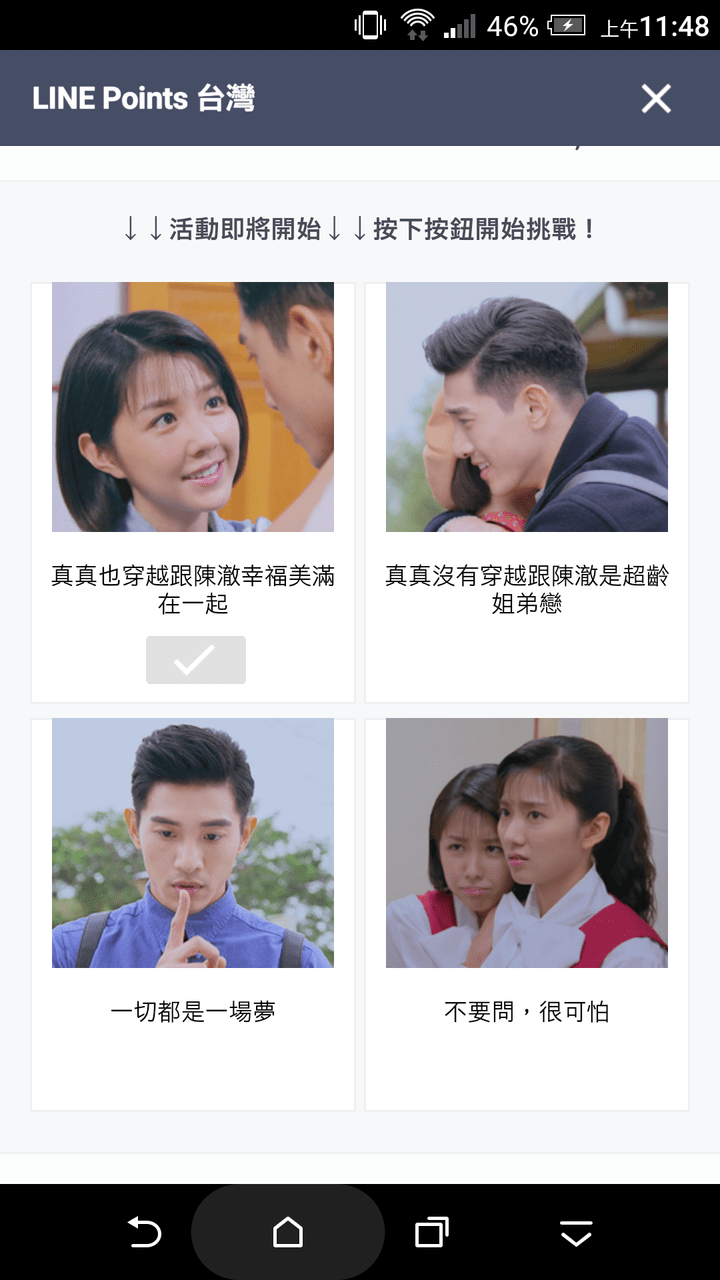Close the LINE Points 台灣 page
The width and height of the screenshot is (720, 1280).
pos(656,98)
